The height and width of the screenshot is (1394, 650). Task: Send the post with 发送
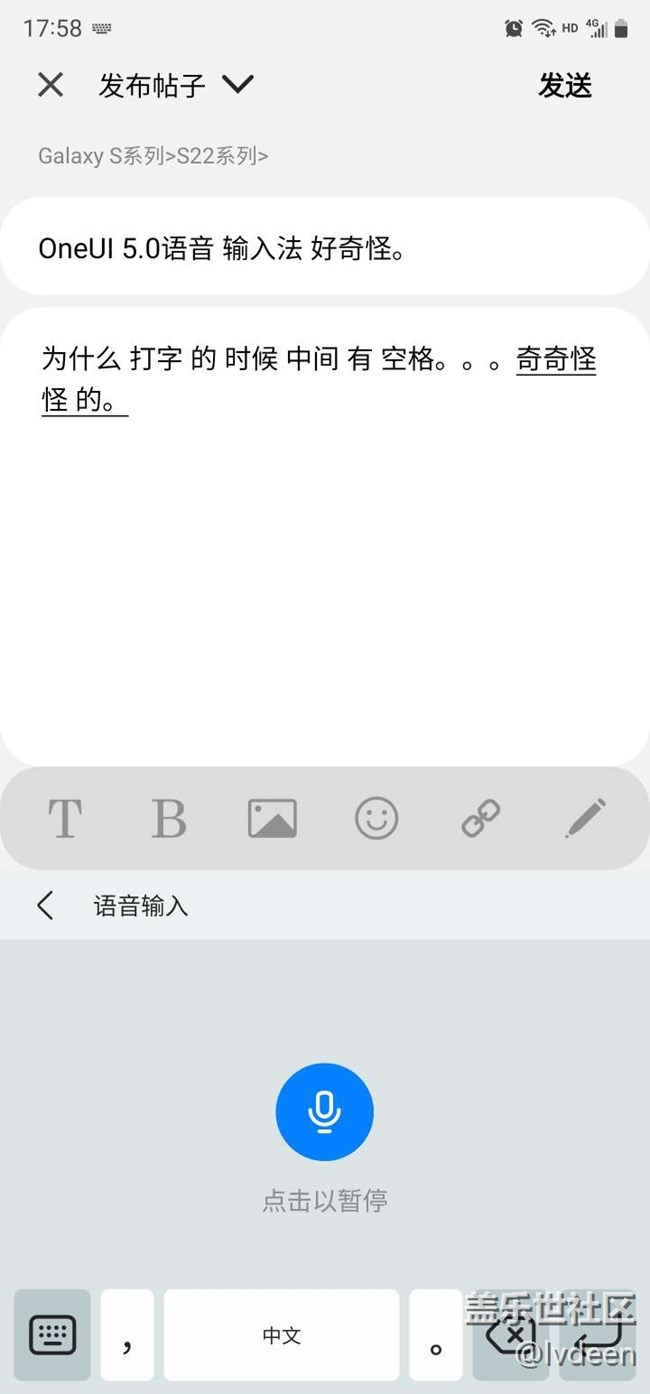coord(565,86)
